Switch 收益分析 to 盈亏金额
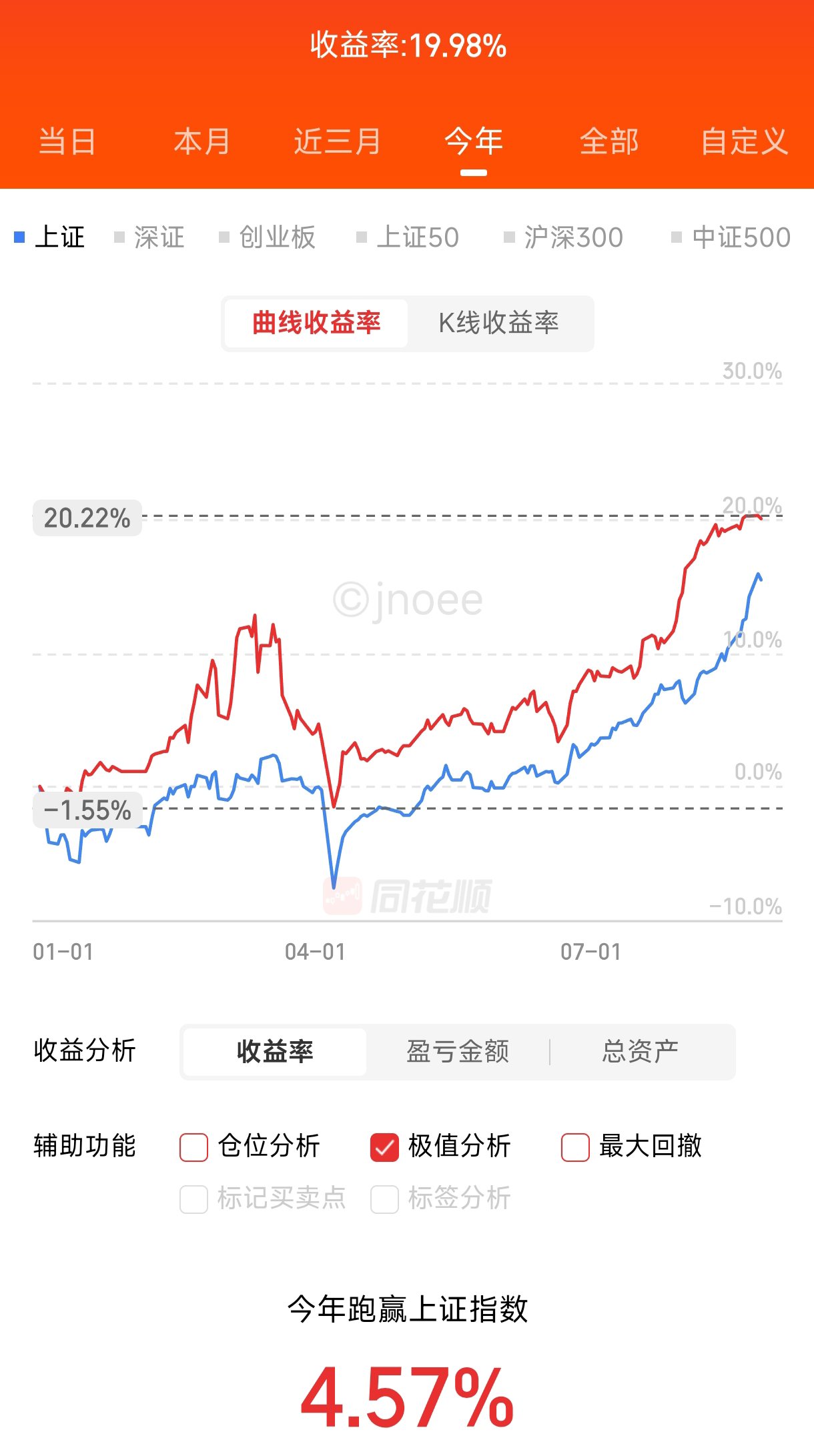This screenshot has height=1456, width=814. click(458, 1052)
